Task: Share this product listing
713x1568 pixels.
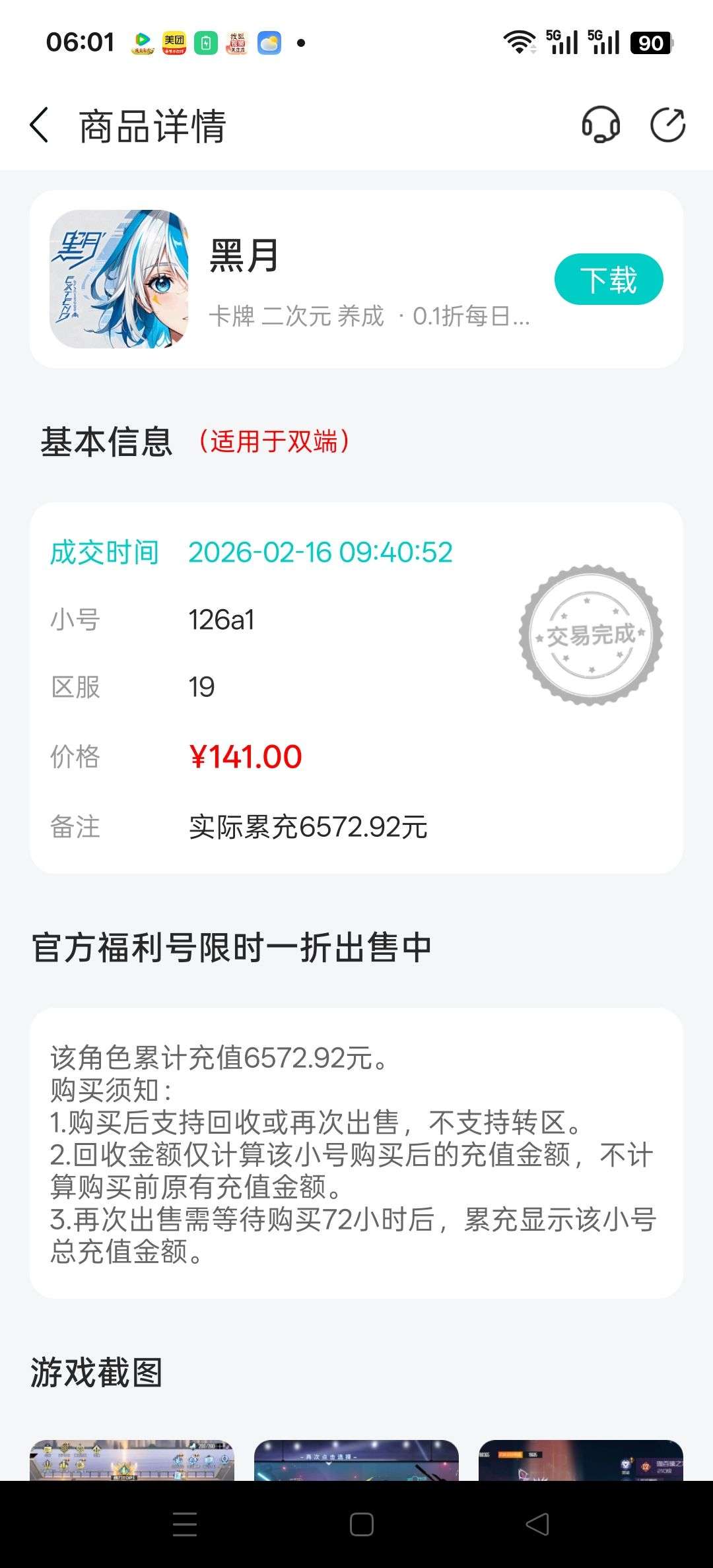Action: coord(667,125)
